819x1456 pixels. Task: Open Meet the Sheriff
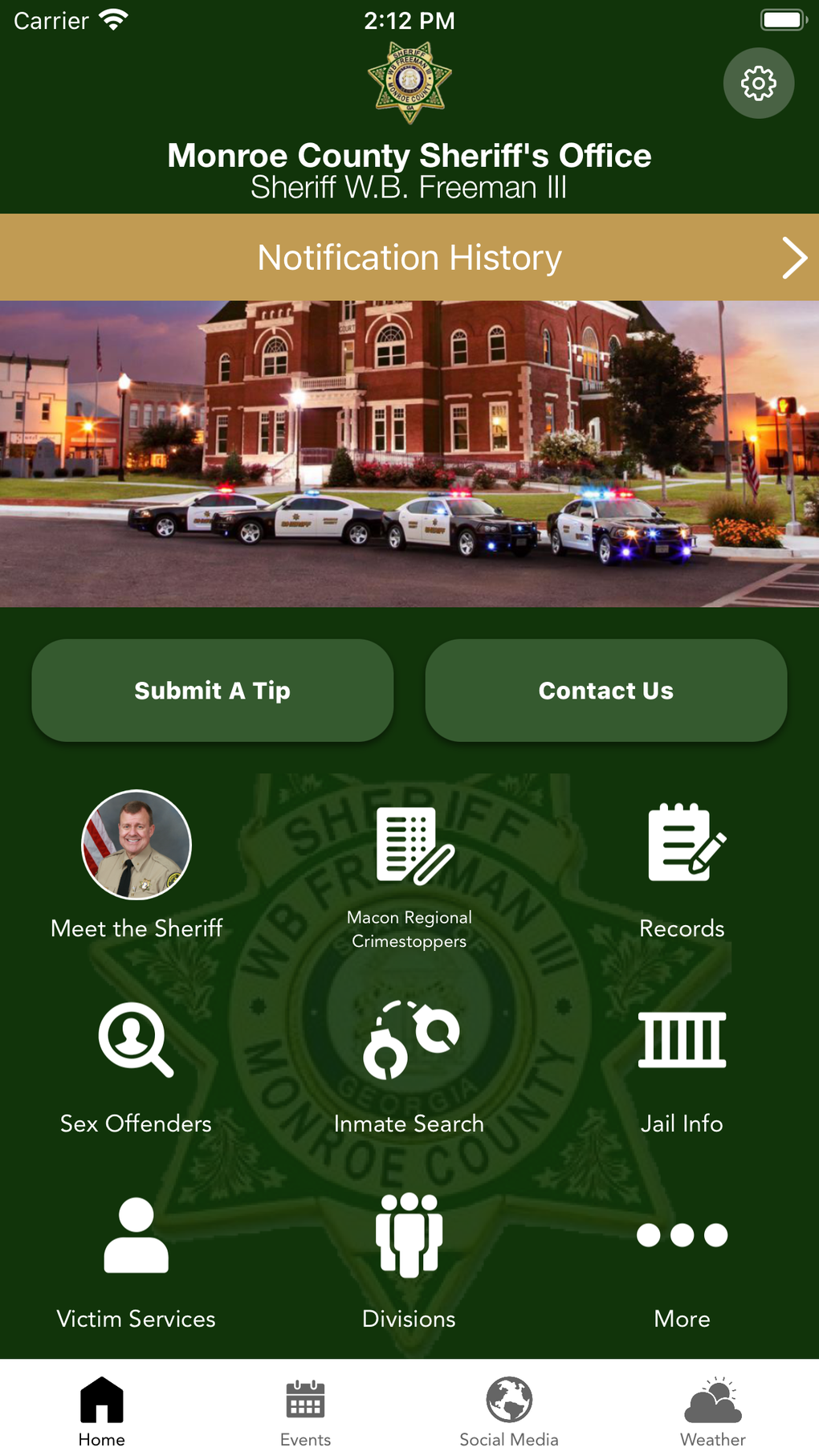[136, 864]
